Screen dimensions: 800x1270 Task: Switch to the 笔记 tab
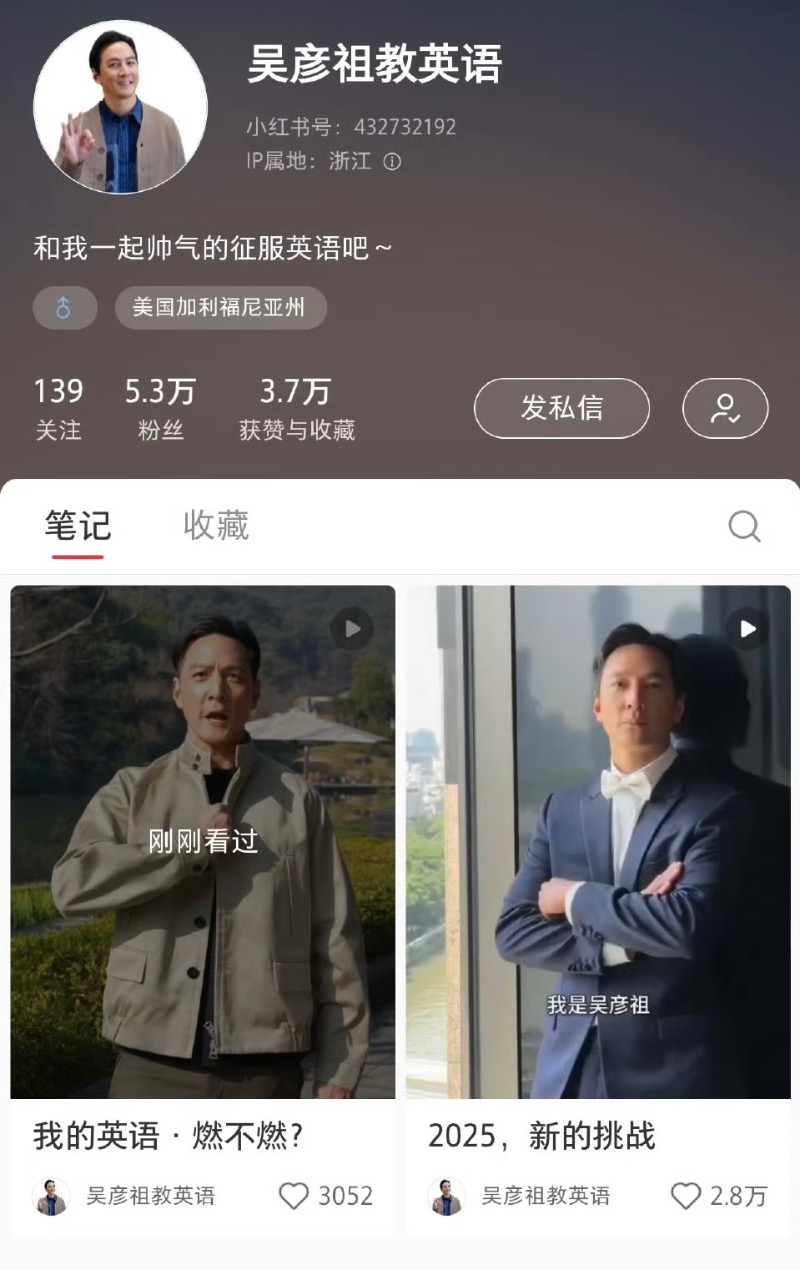pos(77,526)
